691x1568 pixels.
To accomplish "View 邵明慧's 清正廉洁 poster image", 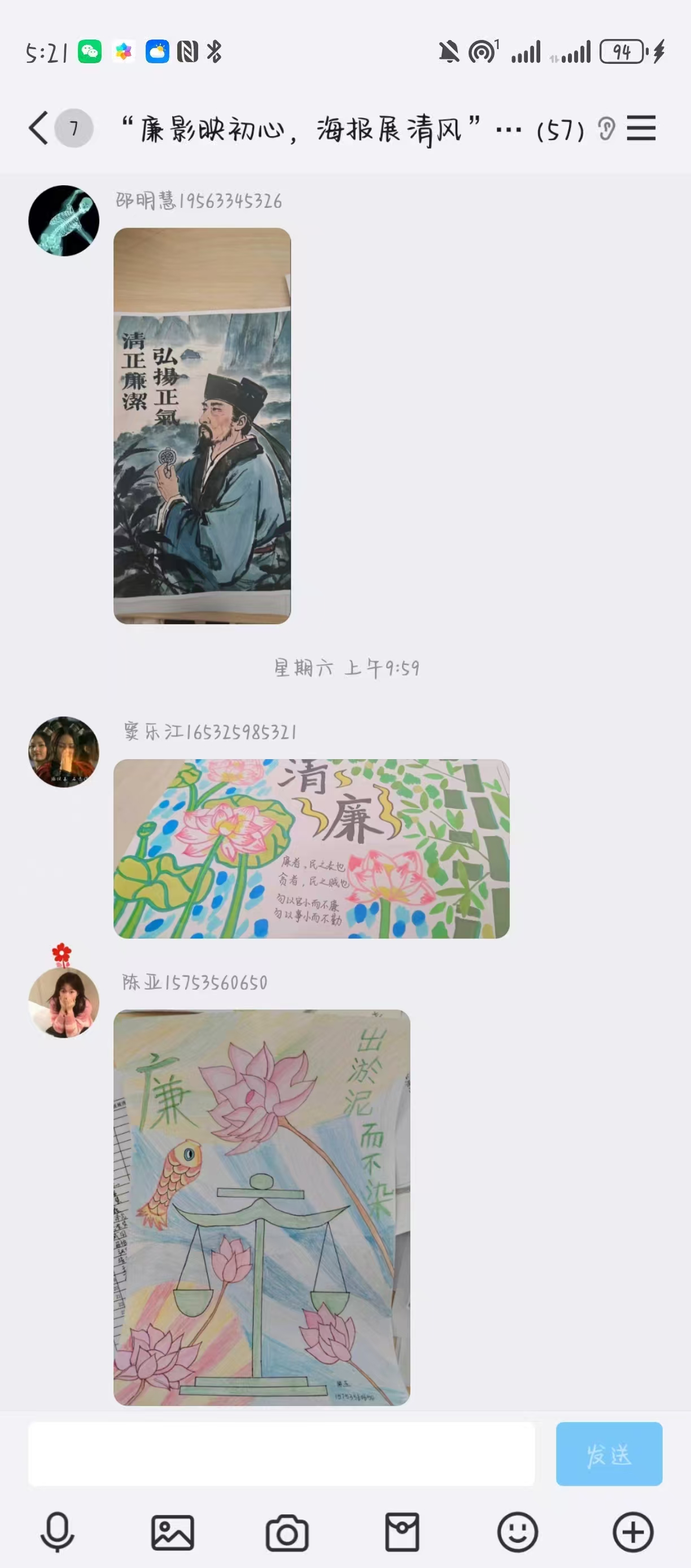I will 202,425.
